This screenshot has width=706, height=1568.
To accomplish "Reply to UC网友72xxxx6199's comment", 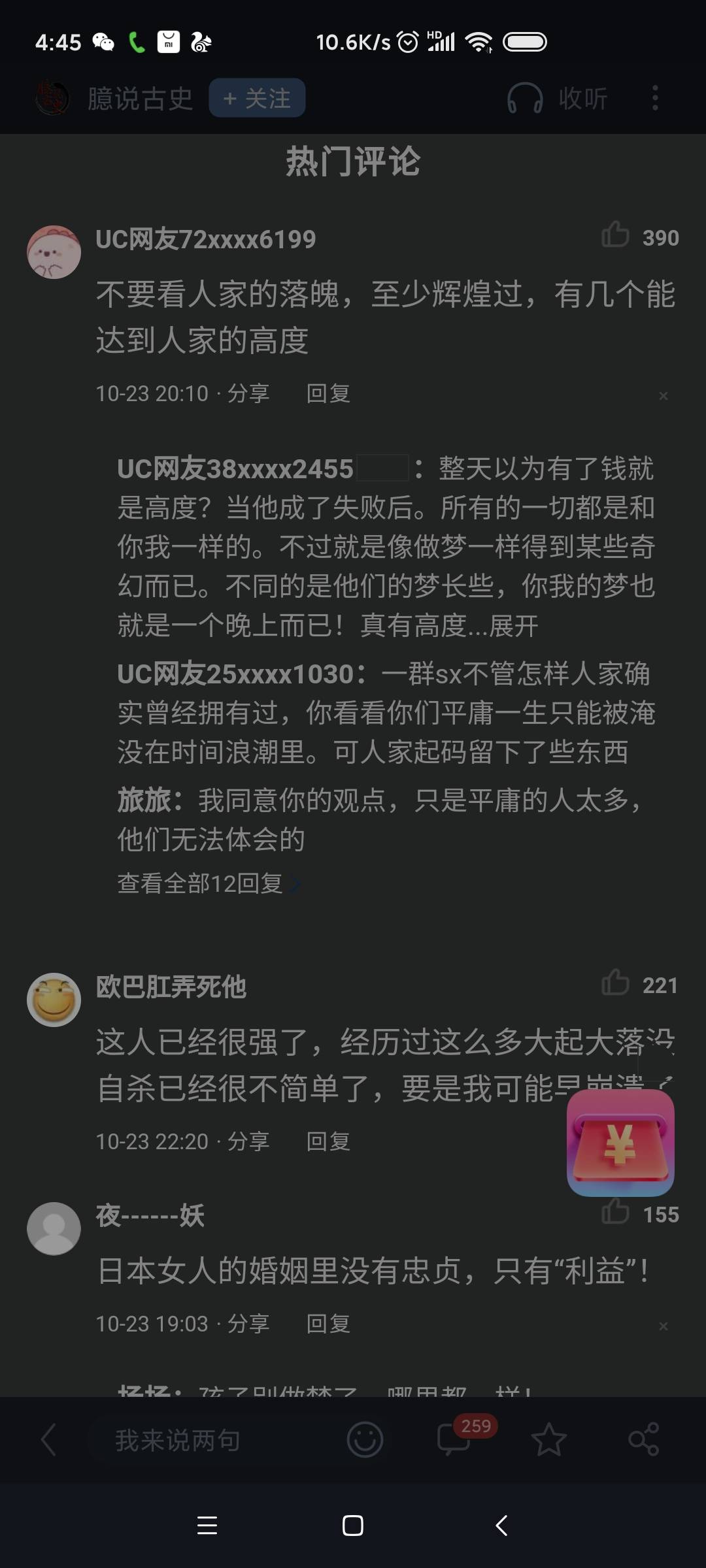I will (x=328, y=394).
